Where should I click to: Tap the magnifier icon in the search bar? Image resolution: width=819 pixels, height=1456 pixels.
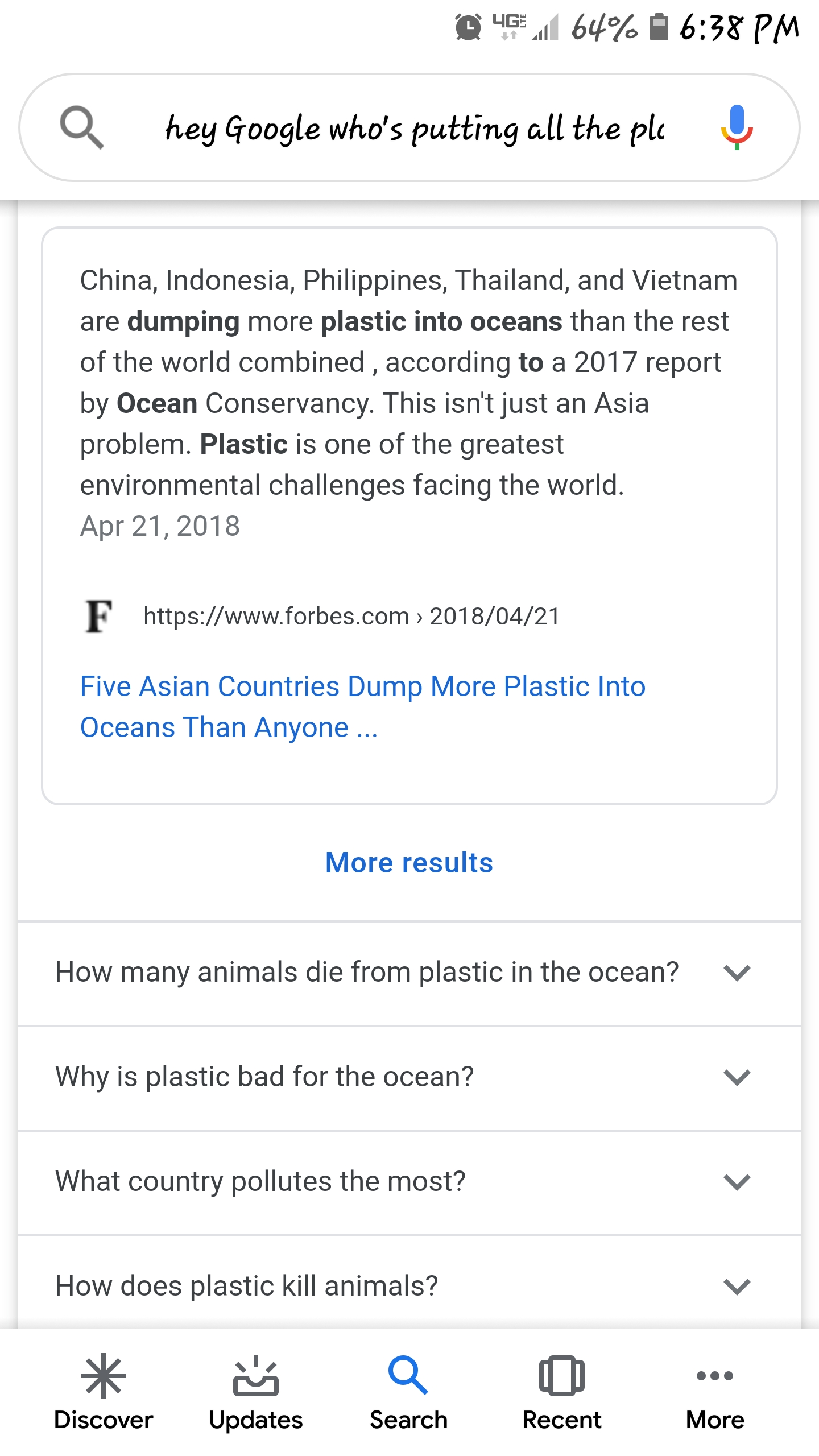tap(82, 127)
